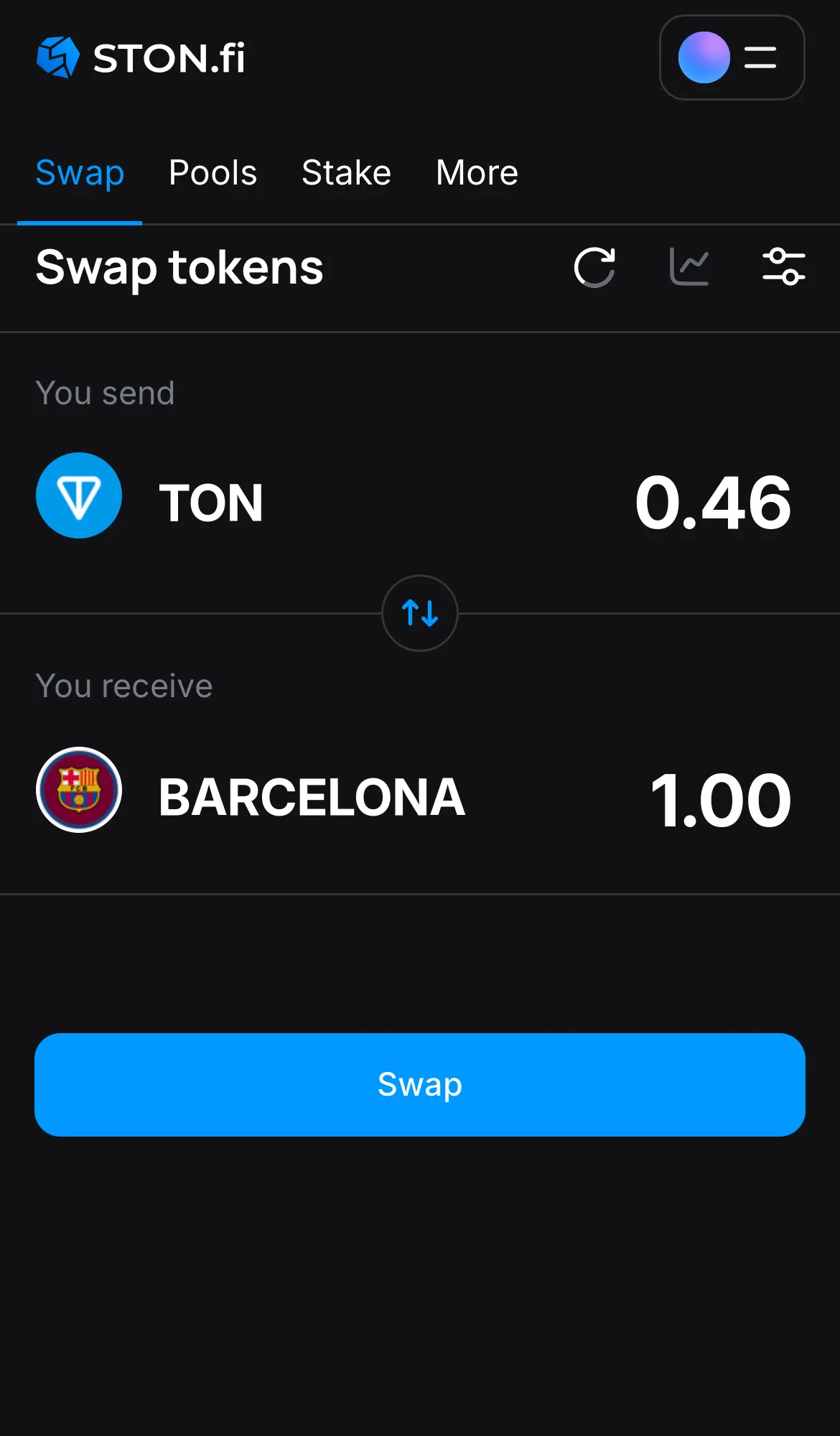
Task: Click the STON.fi brand name link
Action: (167, 57)
